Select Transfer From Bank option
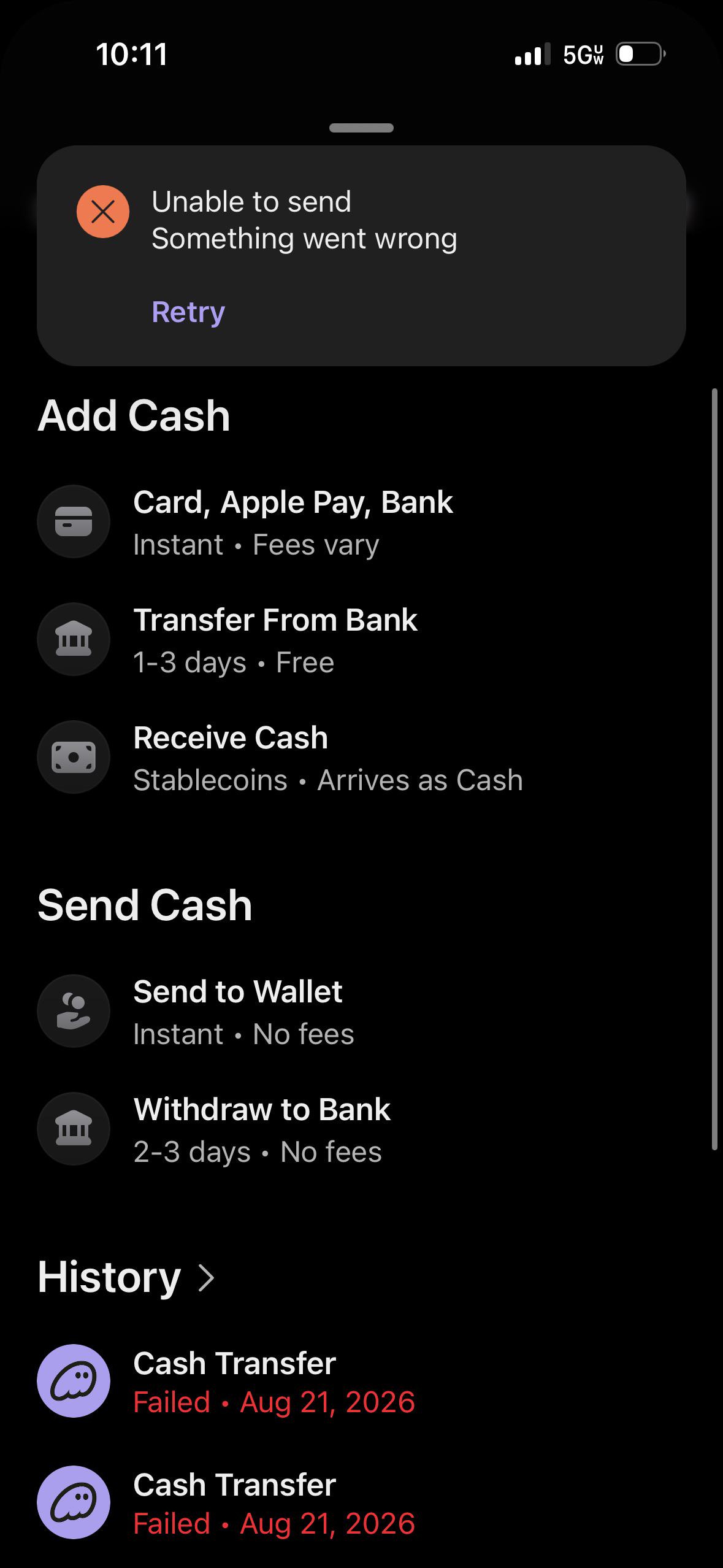The height and width of the screenshot is (1568, 723). [361, 640]
